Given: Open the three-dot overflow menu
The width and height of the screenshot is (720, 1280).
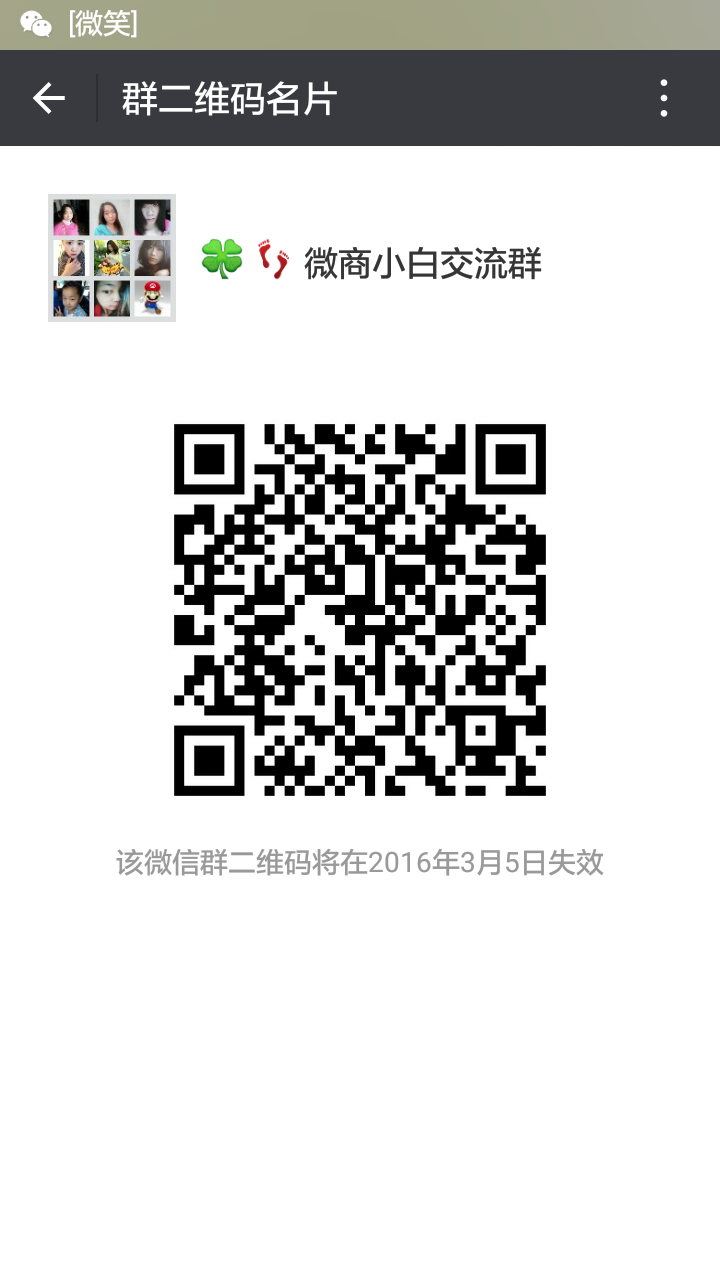Looking at the screenshot, I should [664, 98].
